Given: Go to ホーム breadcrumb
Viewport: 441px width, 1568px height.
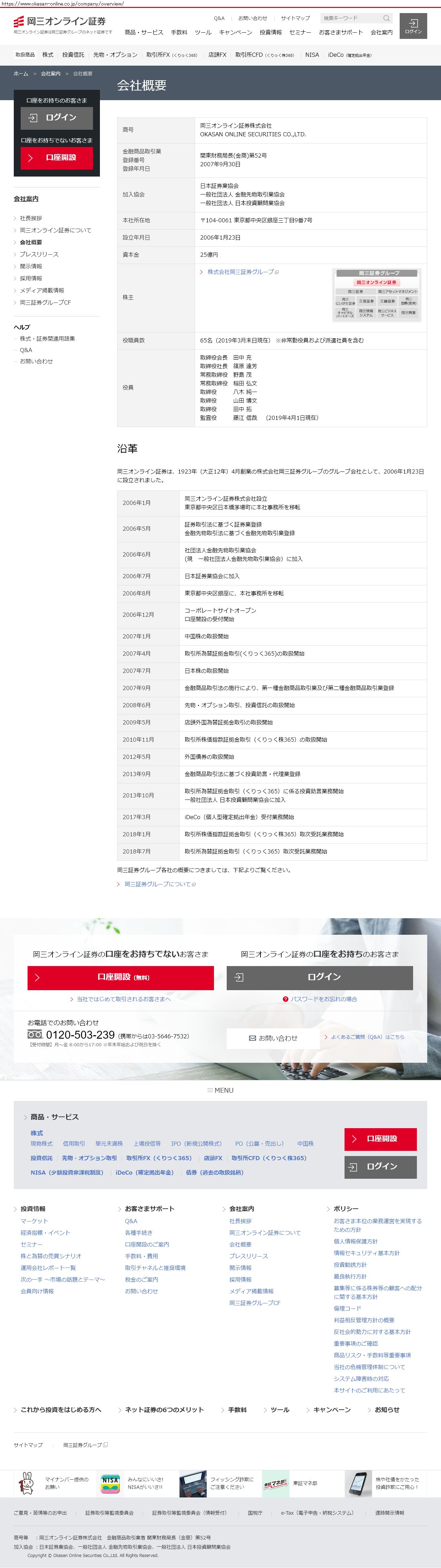Looking at the screenshot, I should [x=21, y=74].
